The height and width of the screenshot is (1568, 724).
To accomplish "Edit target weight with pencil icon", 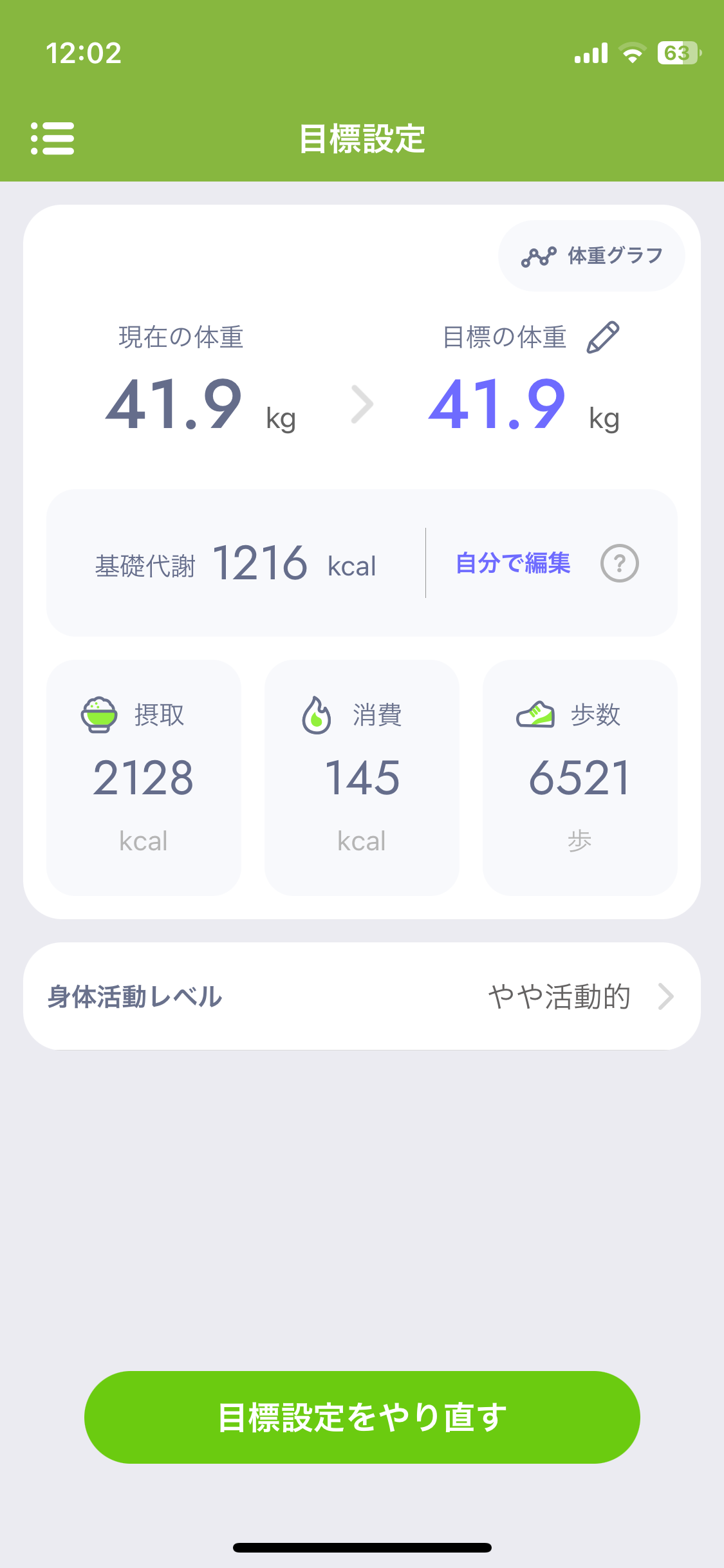I will pyautogui.click(x=603, y=338).
